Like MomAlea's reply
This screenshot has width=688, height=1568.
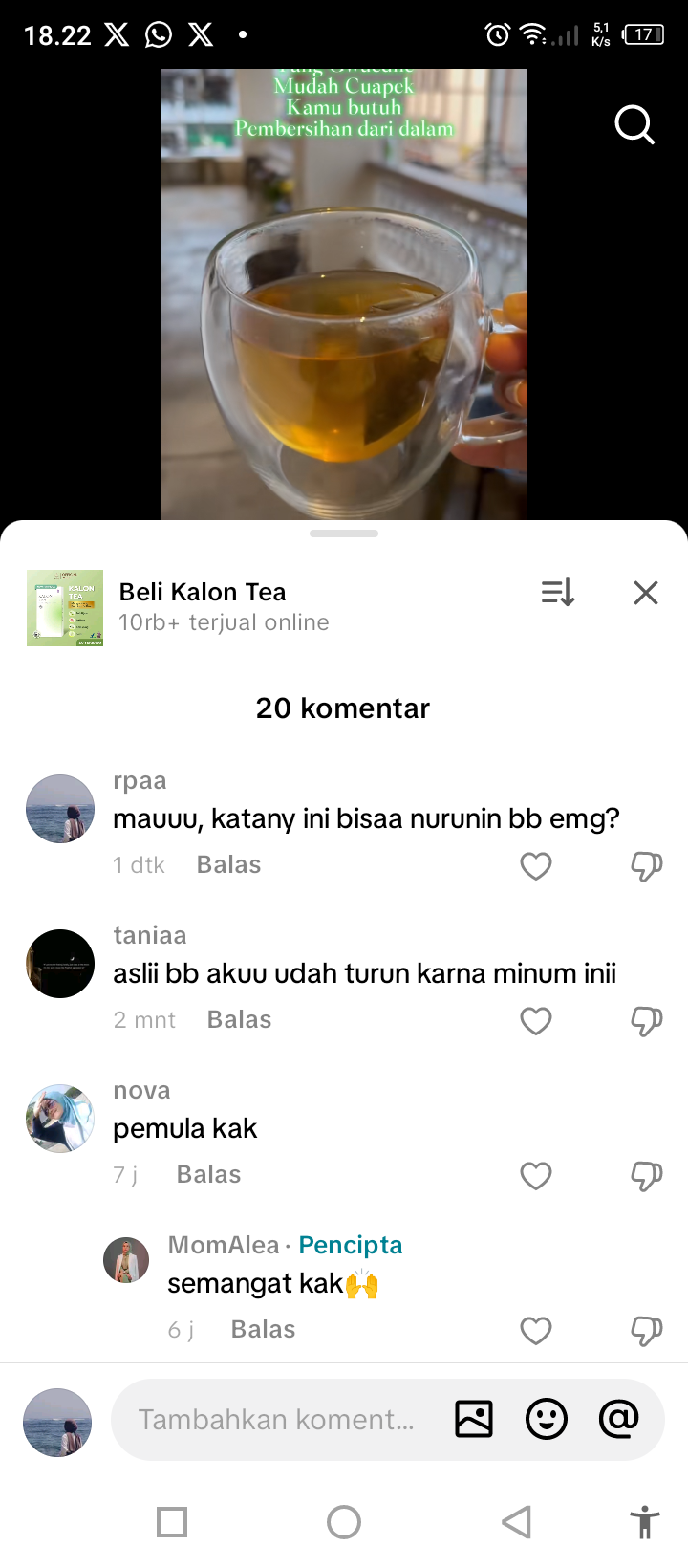pos(536,1331)
